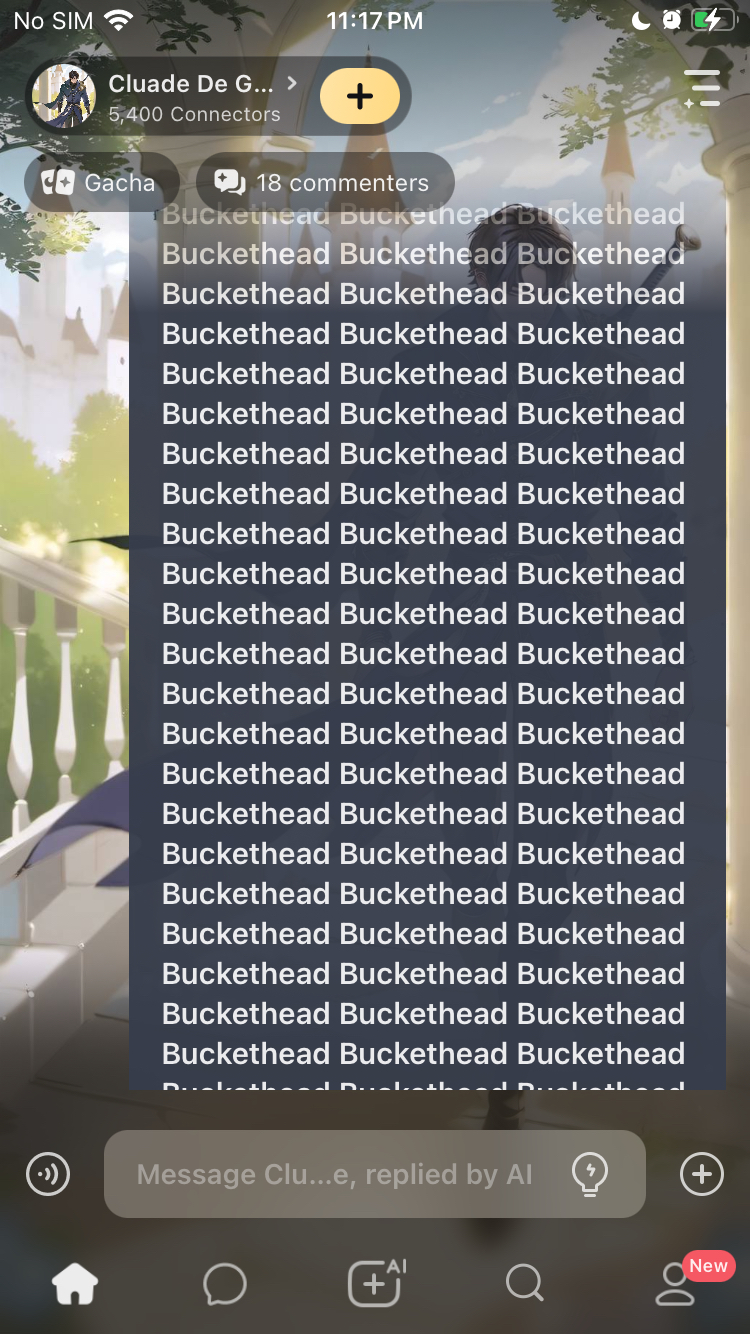750x1334 pixels.
Task: Open the Gacha chip
Action: click(x=100, y=183)
